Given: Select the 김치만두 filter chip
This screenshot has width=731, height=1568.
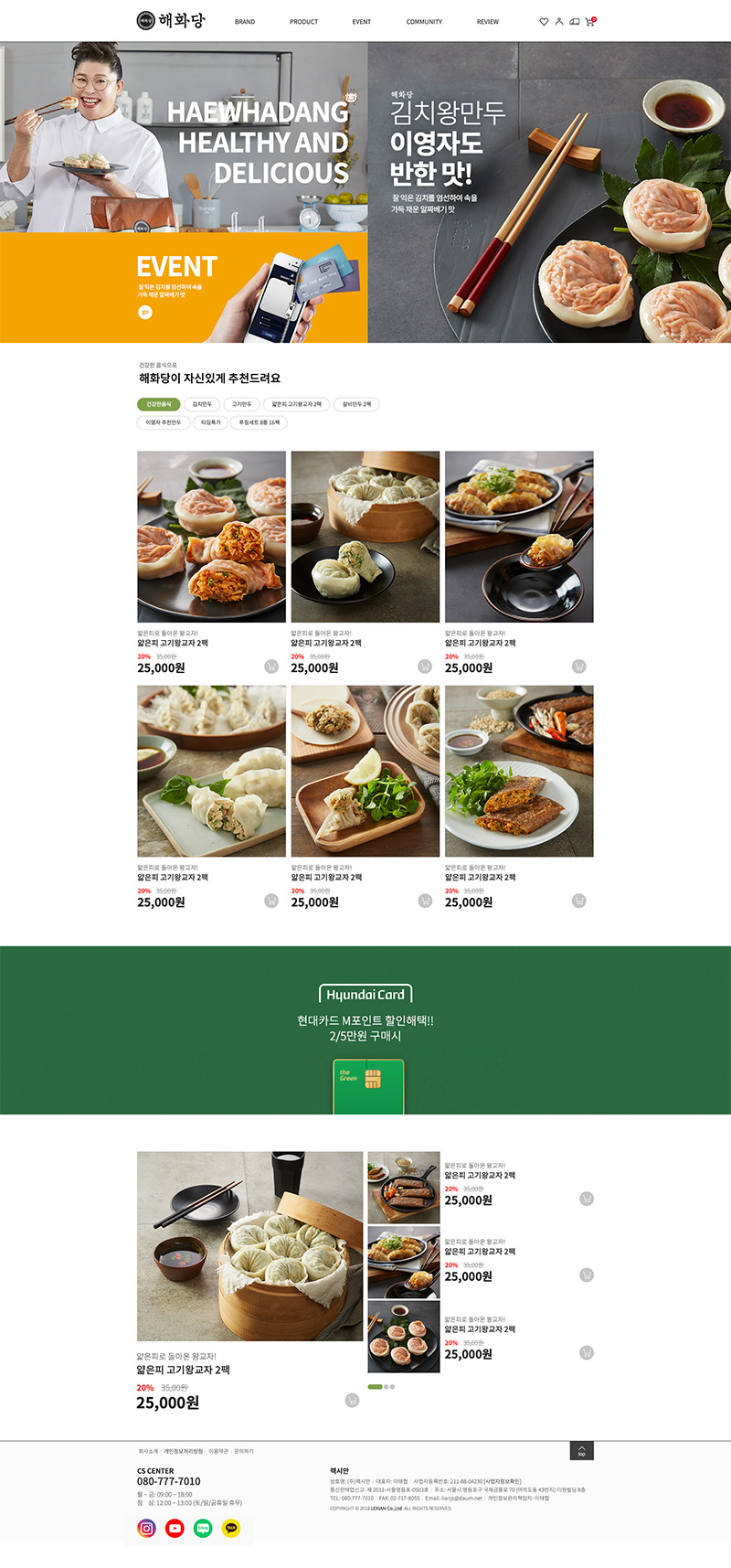Looking at the screenshot, I should point(202,404).
